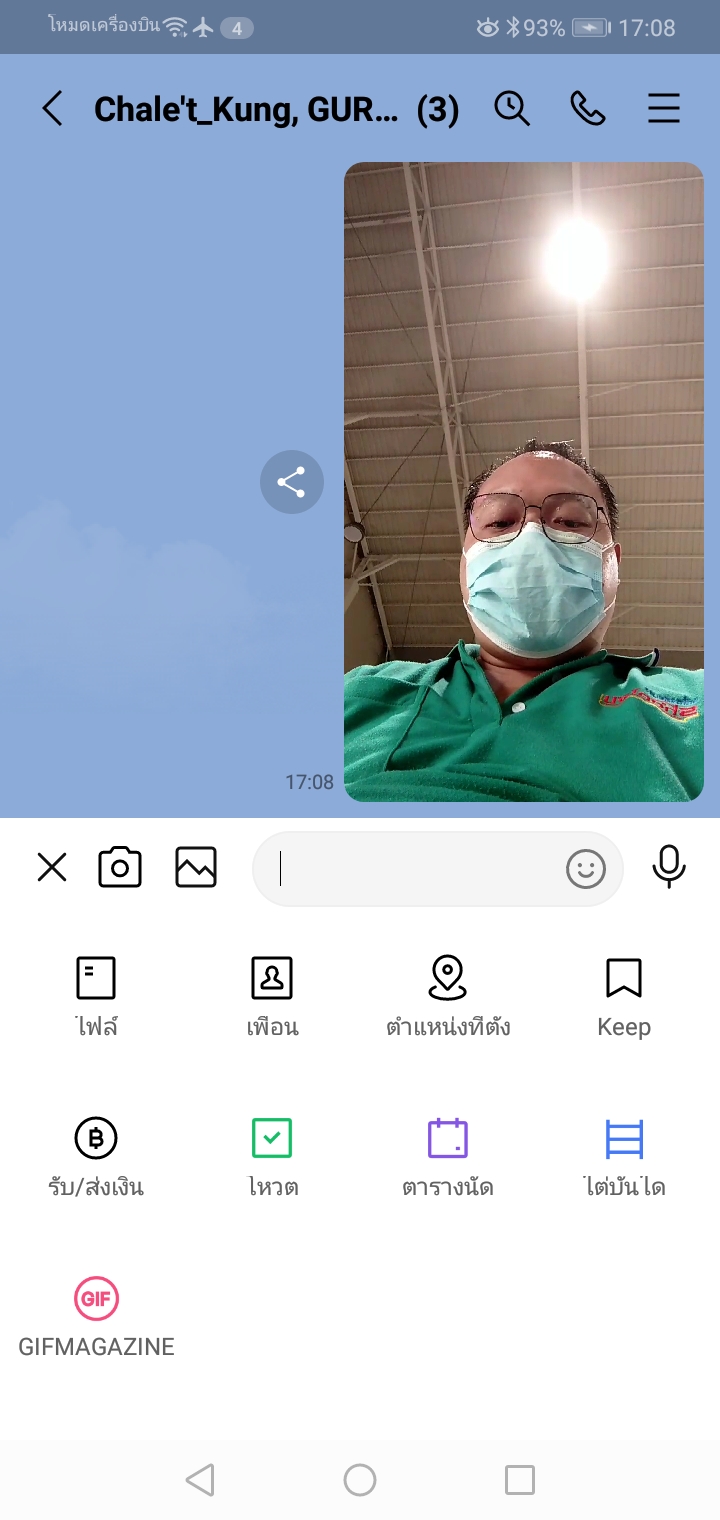Viewport: 720px width, 1520px height.
Task: Go back from the group chat
Action: tap(52, 108)
